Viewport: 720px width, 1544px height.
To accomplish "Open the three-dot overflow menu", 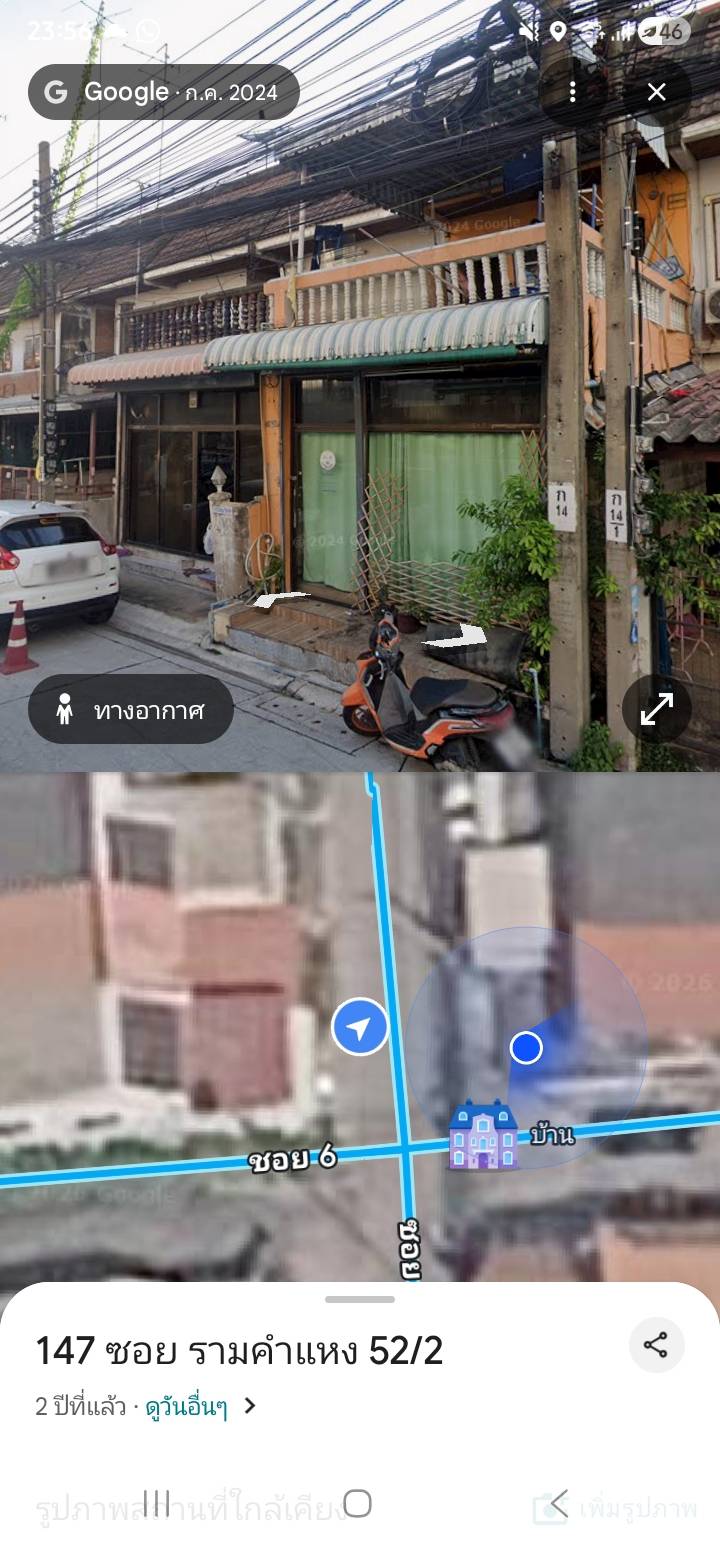I will point(572,93).
